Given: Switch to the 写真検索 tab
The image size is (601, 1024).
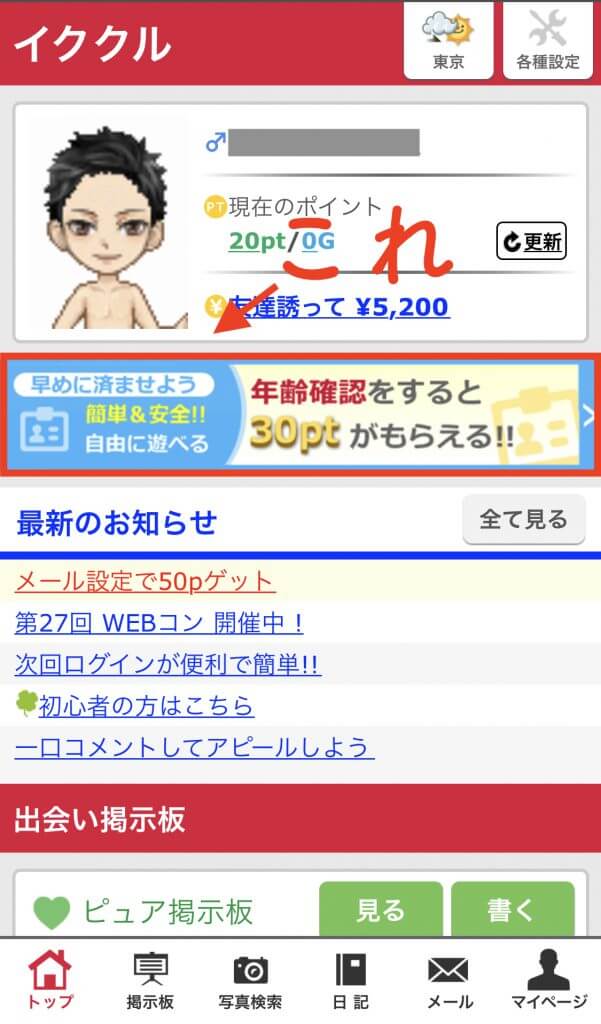Looking at the screenshot, I should pos(250,980).
